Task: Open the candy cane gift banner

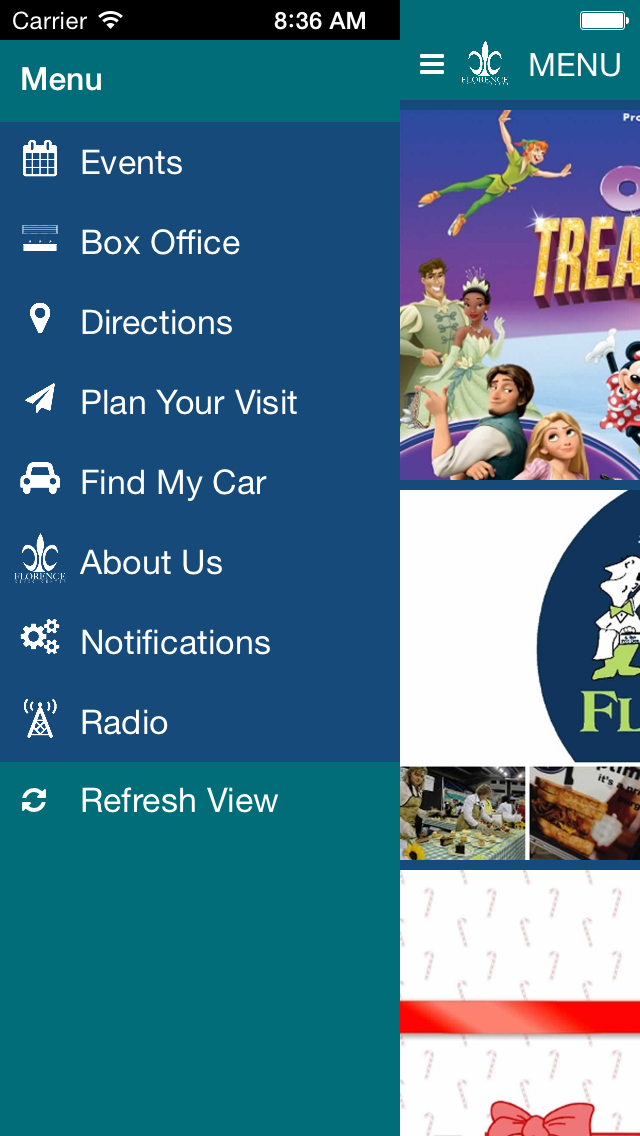Action: (520, 1000)
